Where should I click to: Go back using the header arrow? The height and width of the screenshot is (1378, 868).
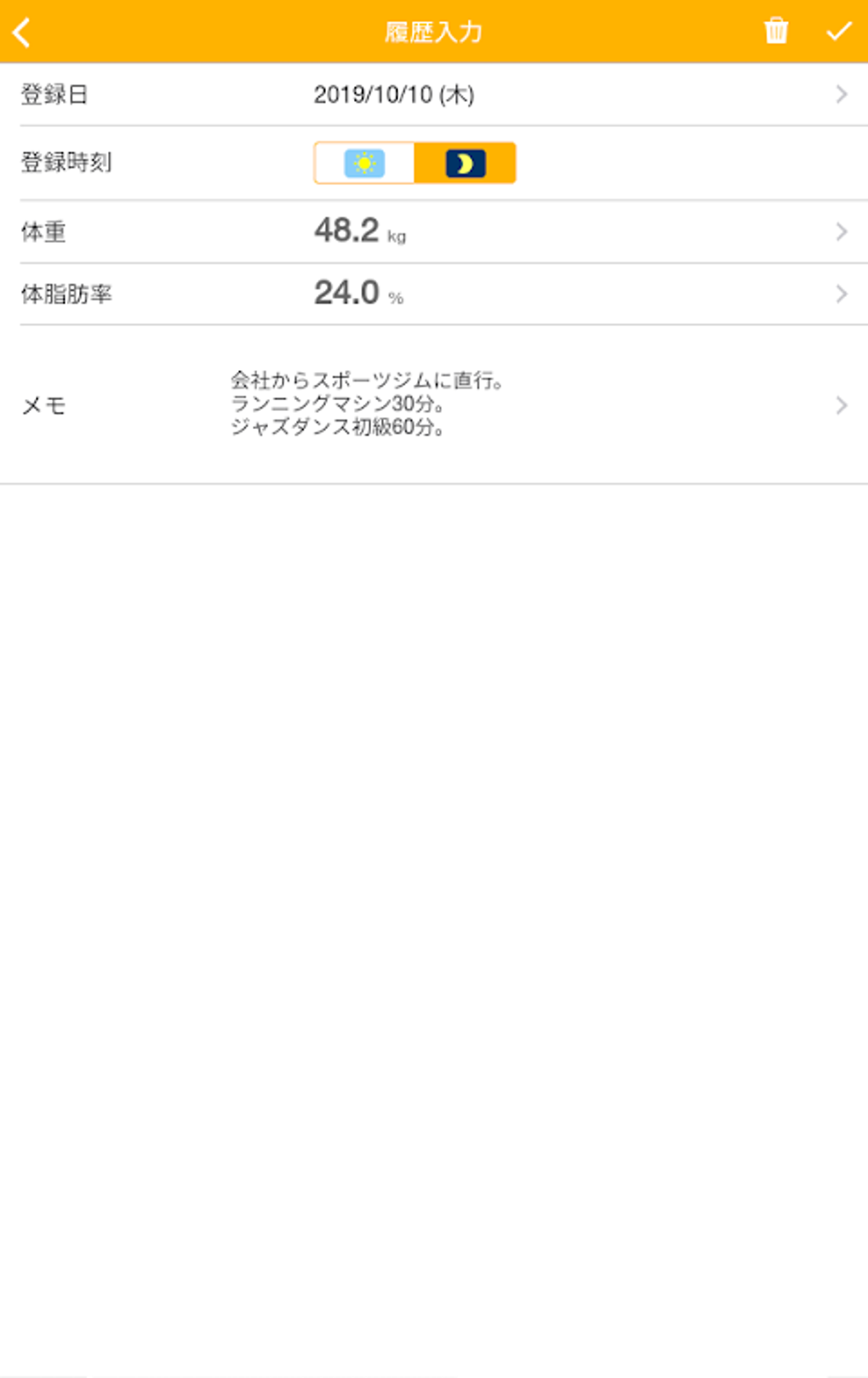tap(22, 32)
